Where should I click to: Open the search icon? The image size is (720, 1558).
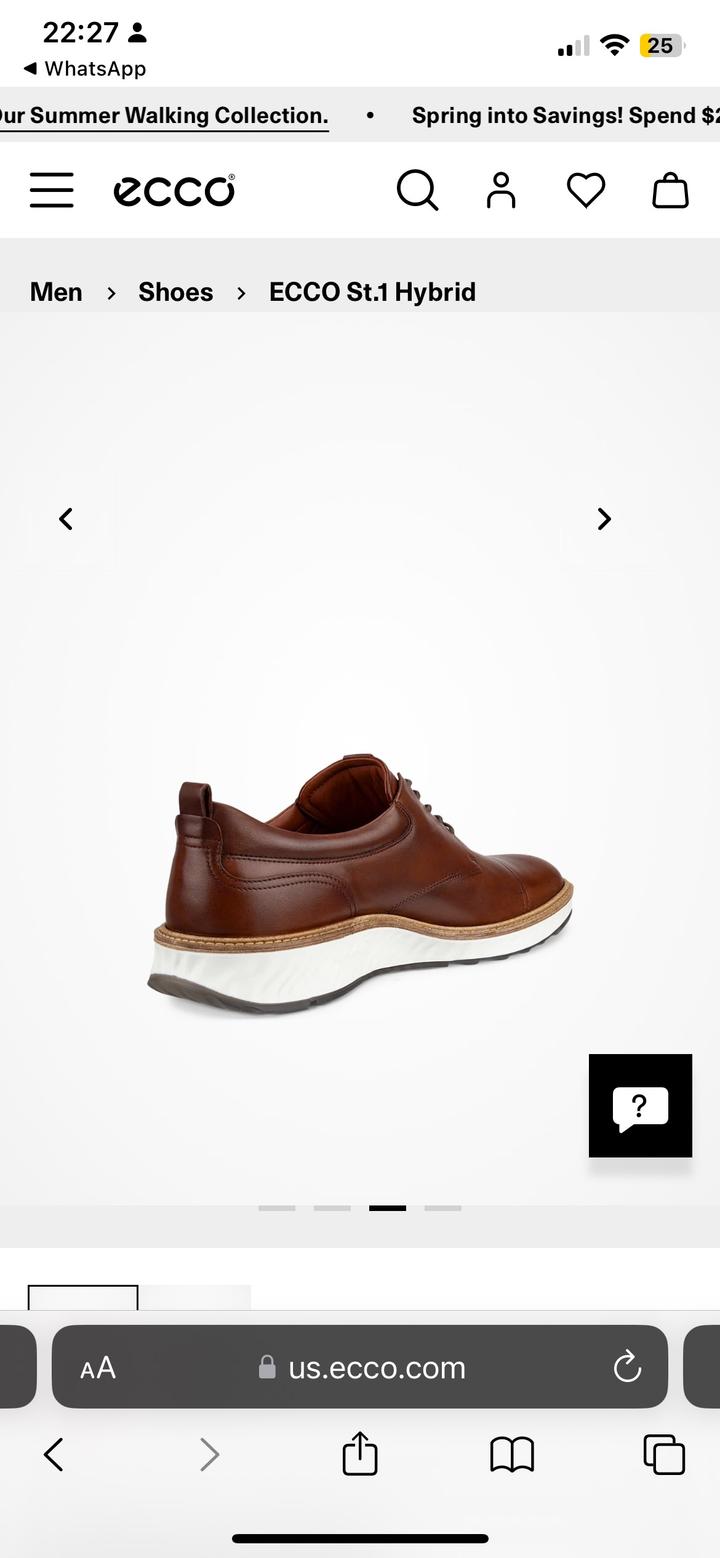tap(418, 190)
